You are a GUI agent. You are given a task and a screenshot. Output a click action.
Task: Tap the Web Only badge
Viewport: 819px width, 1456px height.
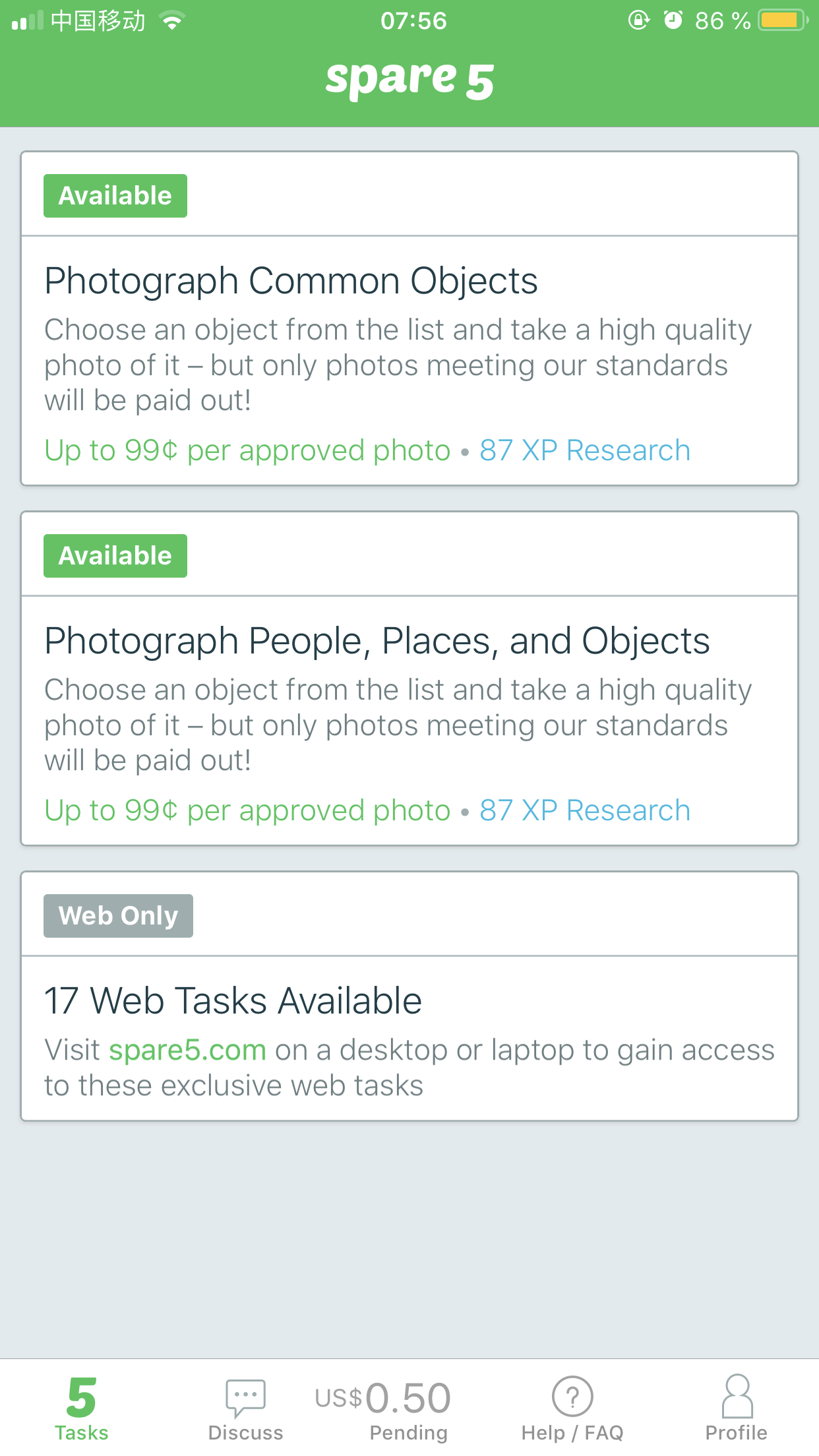117,915
